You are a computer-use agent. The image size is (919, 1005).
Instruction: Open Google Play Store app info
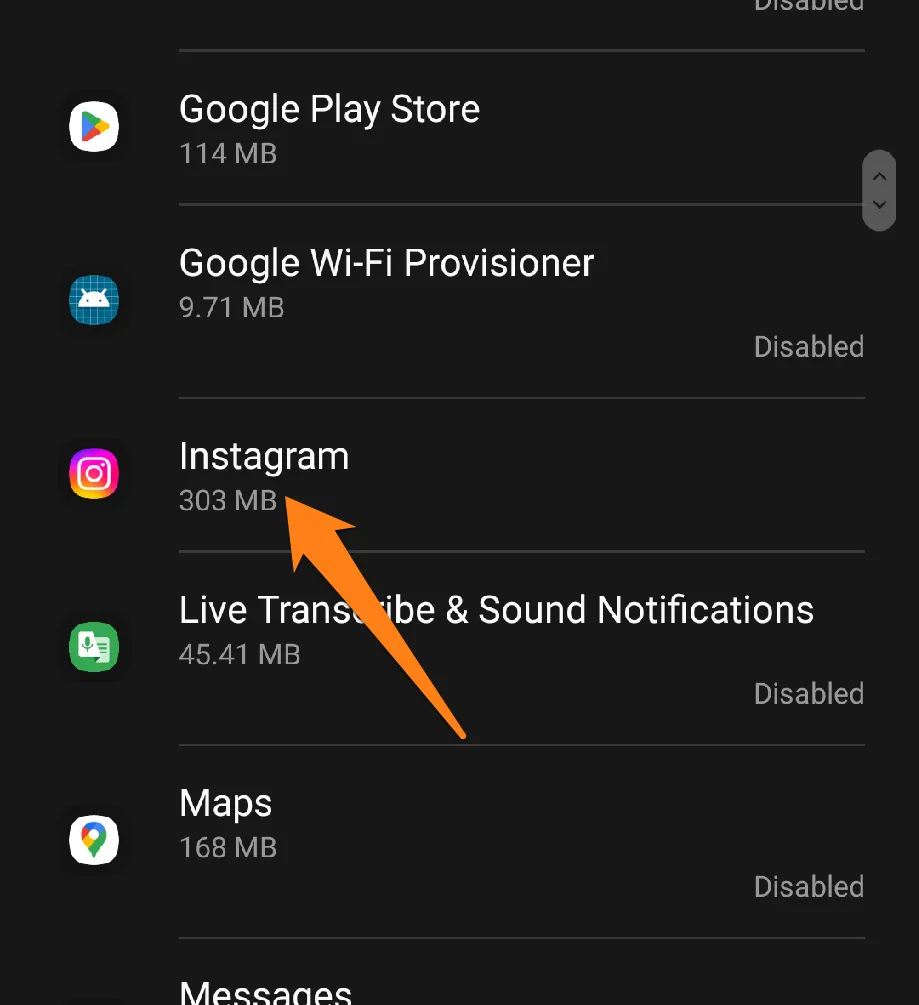[330, 128]
